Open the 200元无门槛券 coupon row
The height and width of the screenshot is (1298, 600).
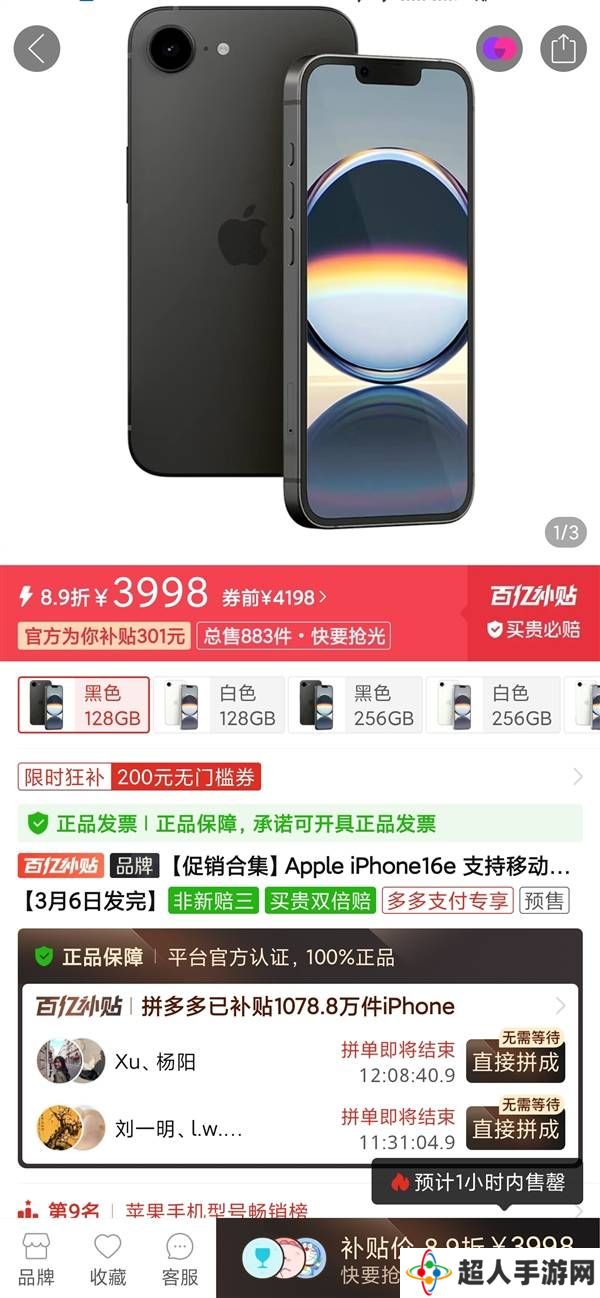(x=300, y=777)
